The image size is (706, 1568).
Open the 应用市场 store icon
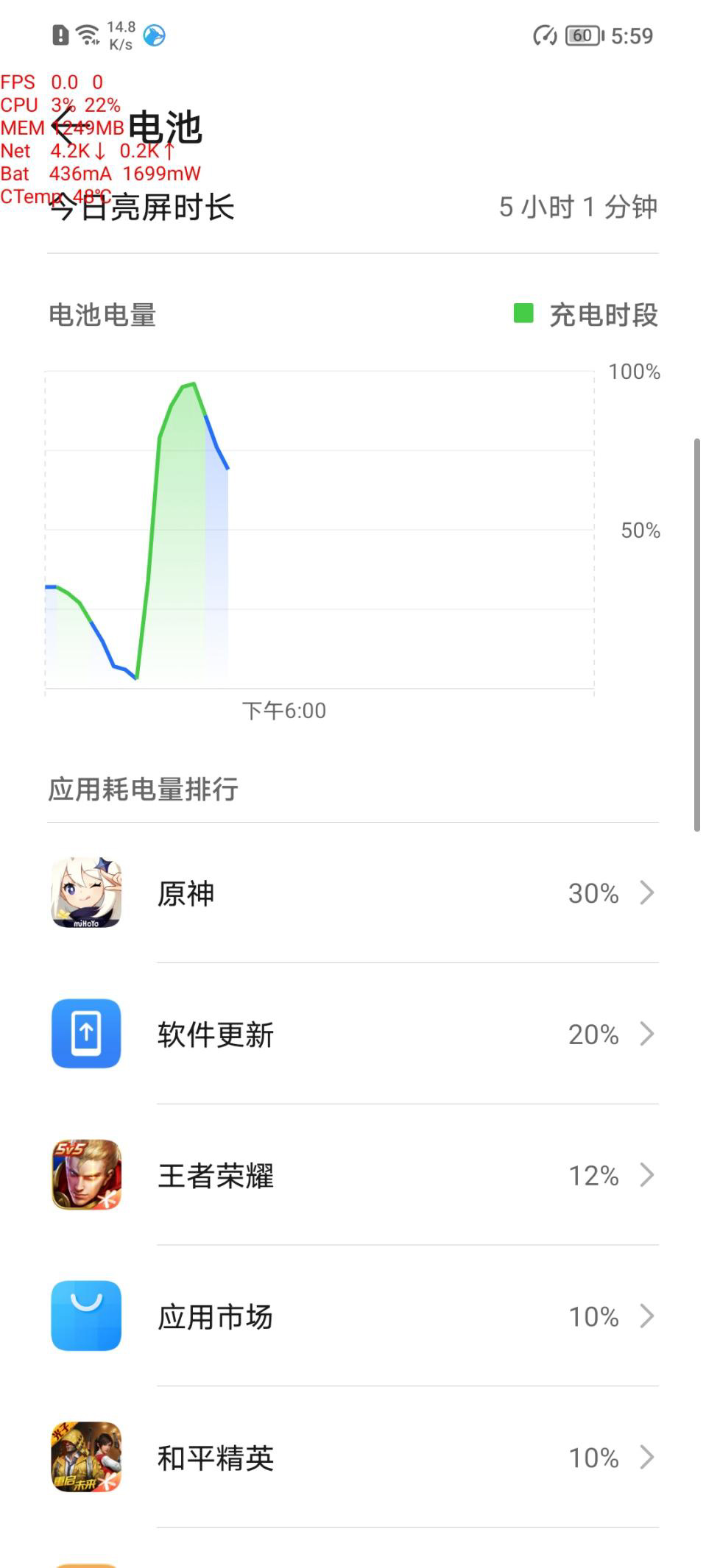(x=85, y=1316)
